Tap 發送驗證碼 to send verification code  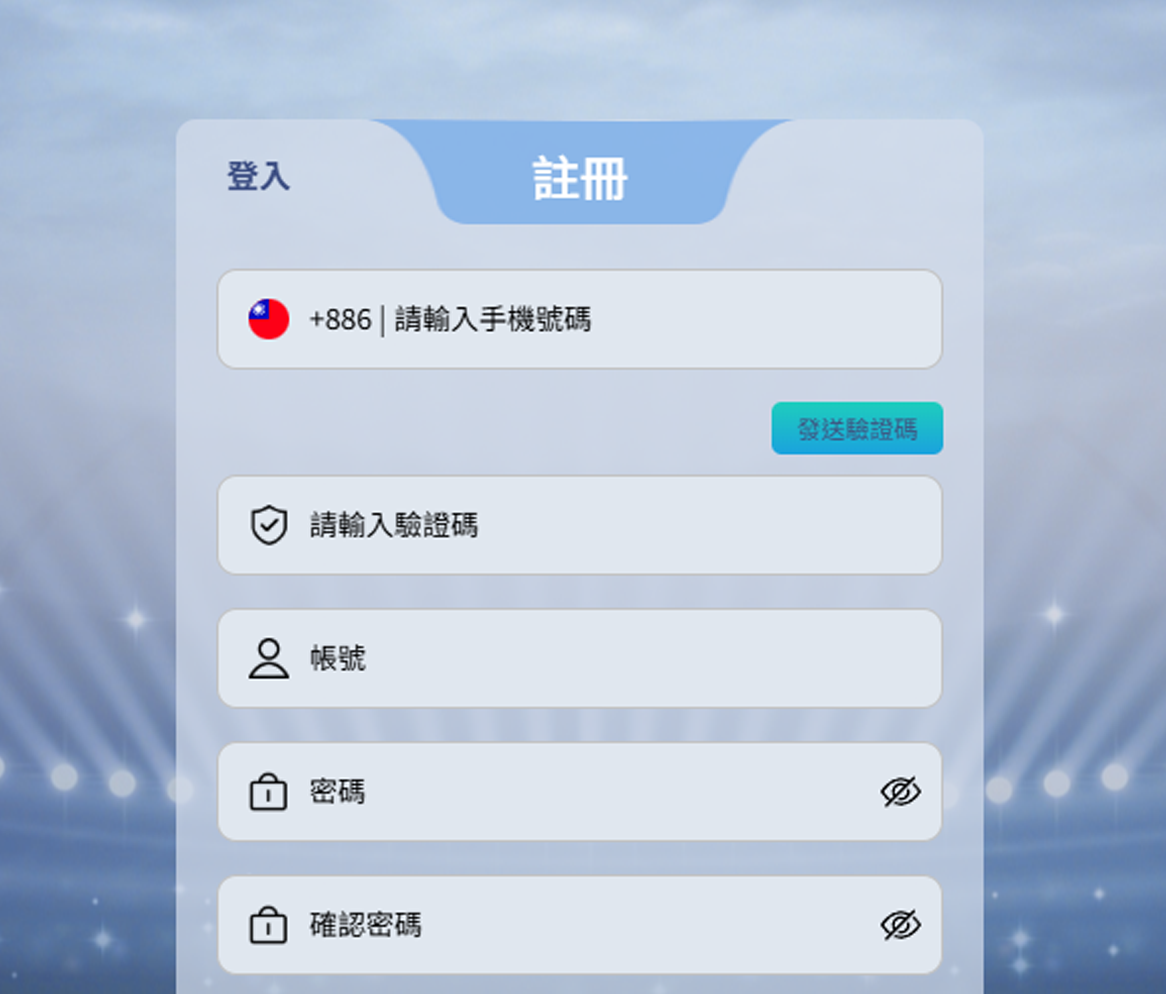pos(857,429)
